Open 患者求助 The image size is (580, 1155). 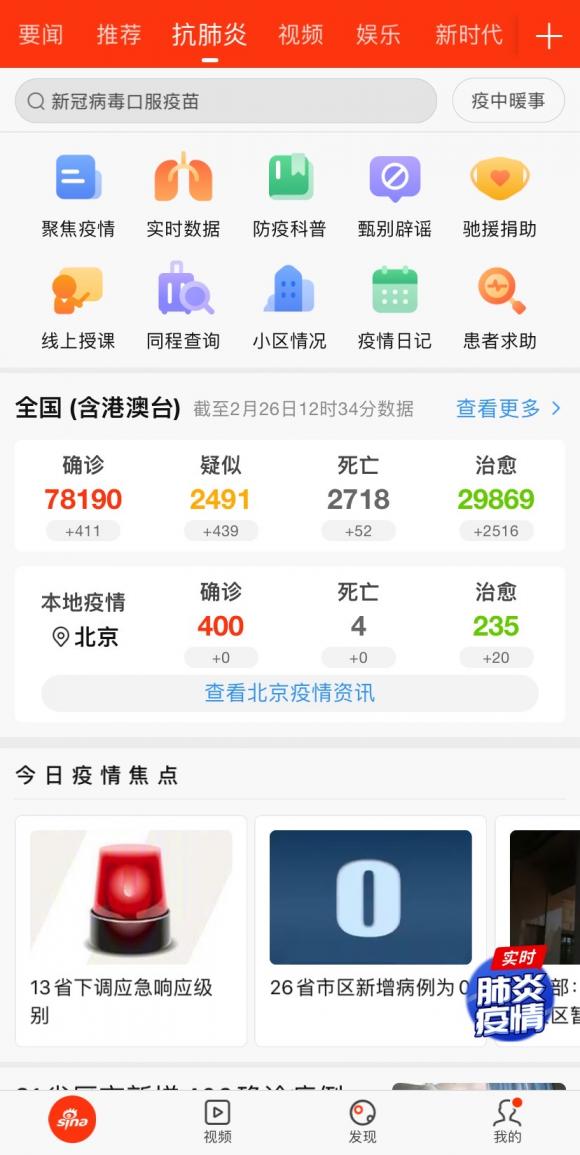pos(500,307)
